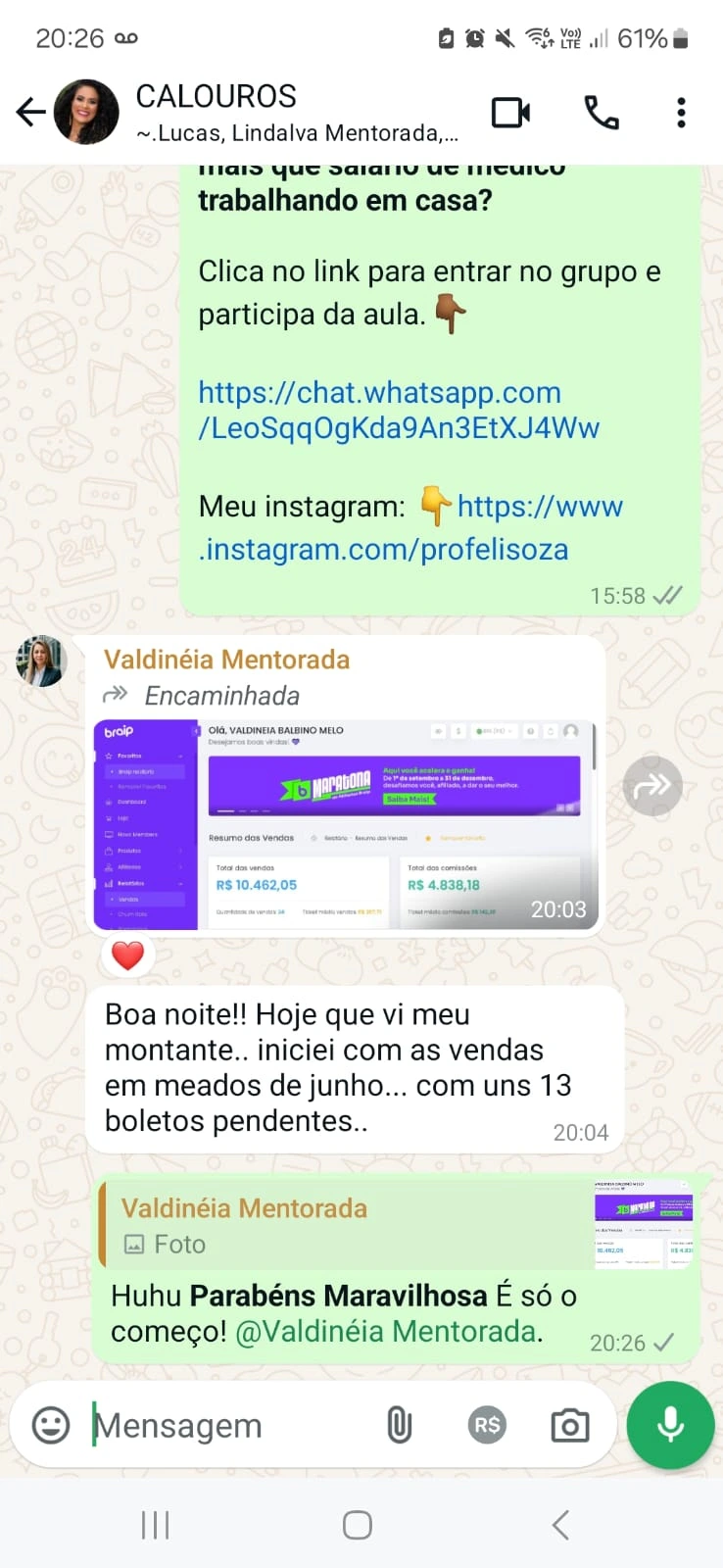Go back from the CALOUROS chat
This screenshot has width=723, height=1568.
point(31,113)
